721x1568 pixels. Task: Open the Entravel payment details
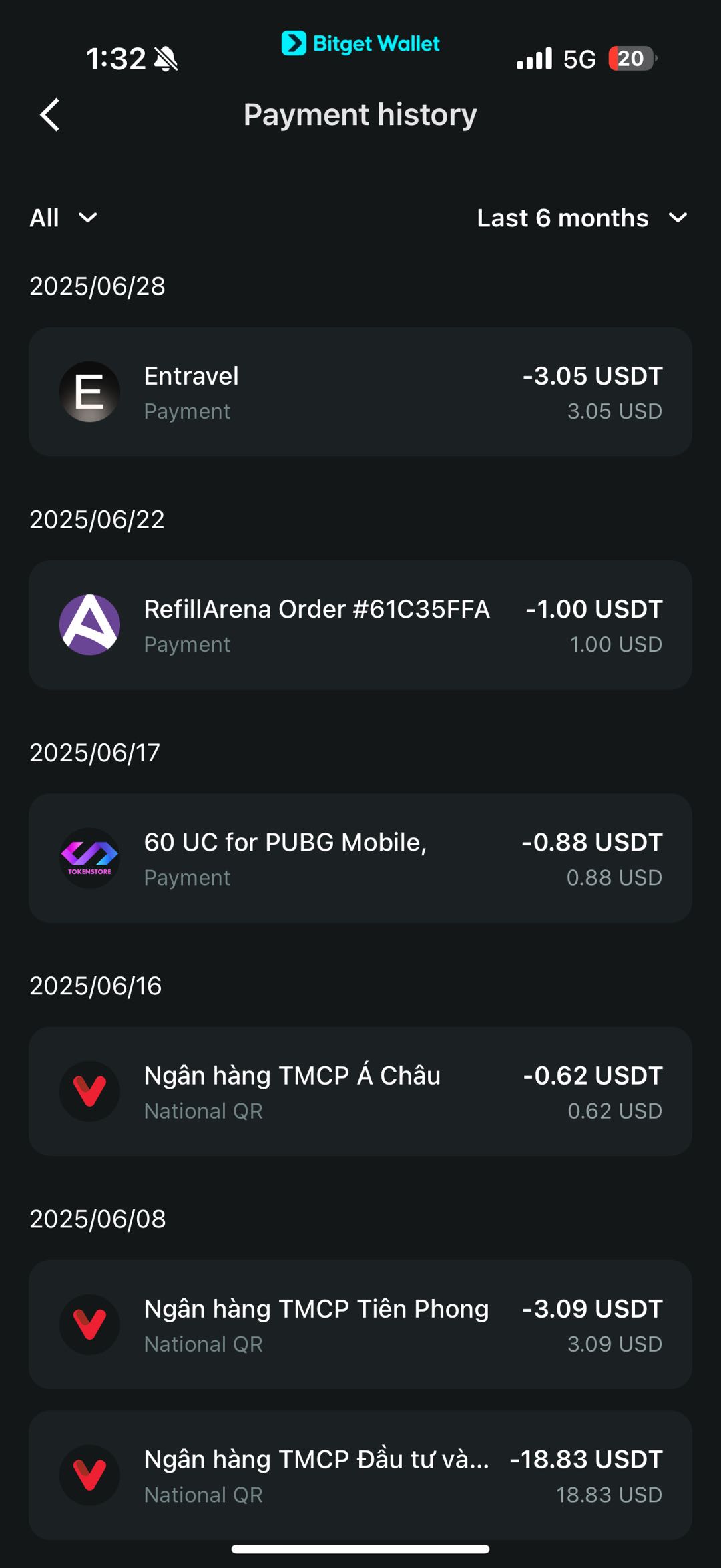[x=360, y=392]
